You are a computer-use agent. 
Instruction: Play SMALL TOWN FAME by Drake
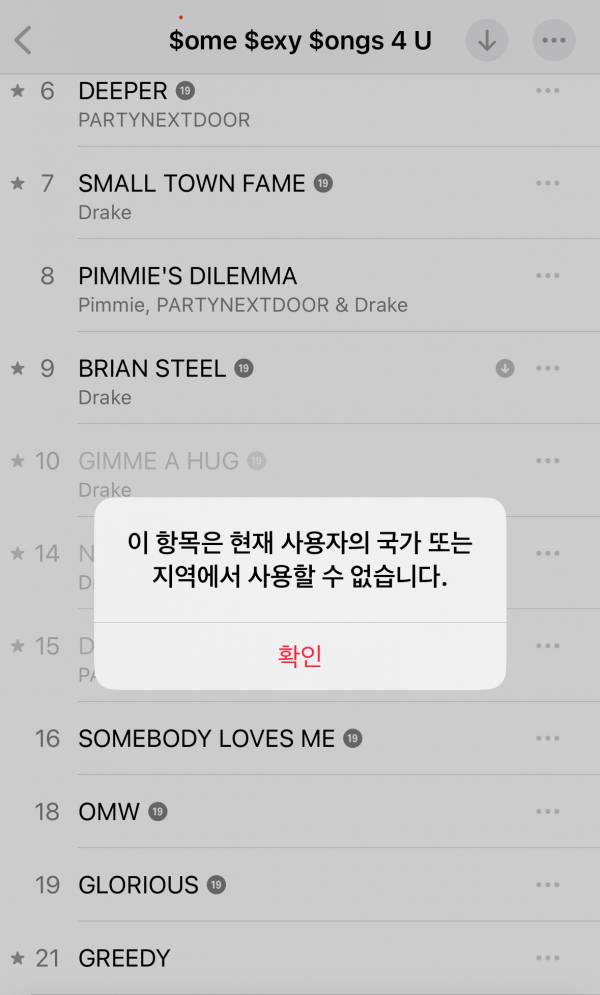191,184
